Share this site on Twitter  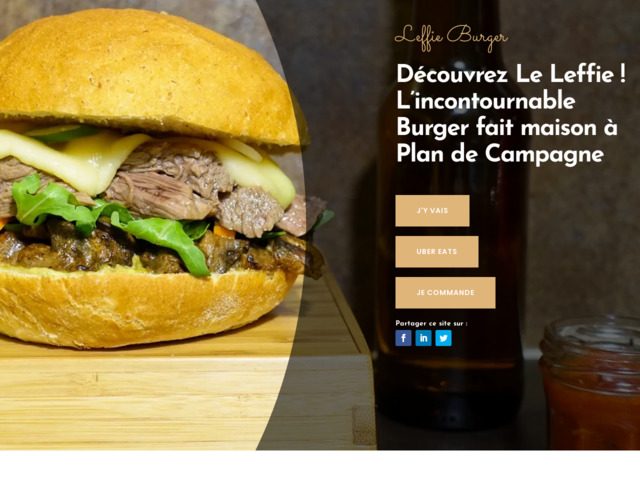[x=443, y=338]
